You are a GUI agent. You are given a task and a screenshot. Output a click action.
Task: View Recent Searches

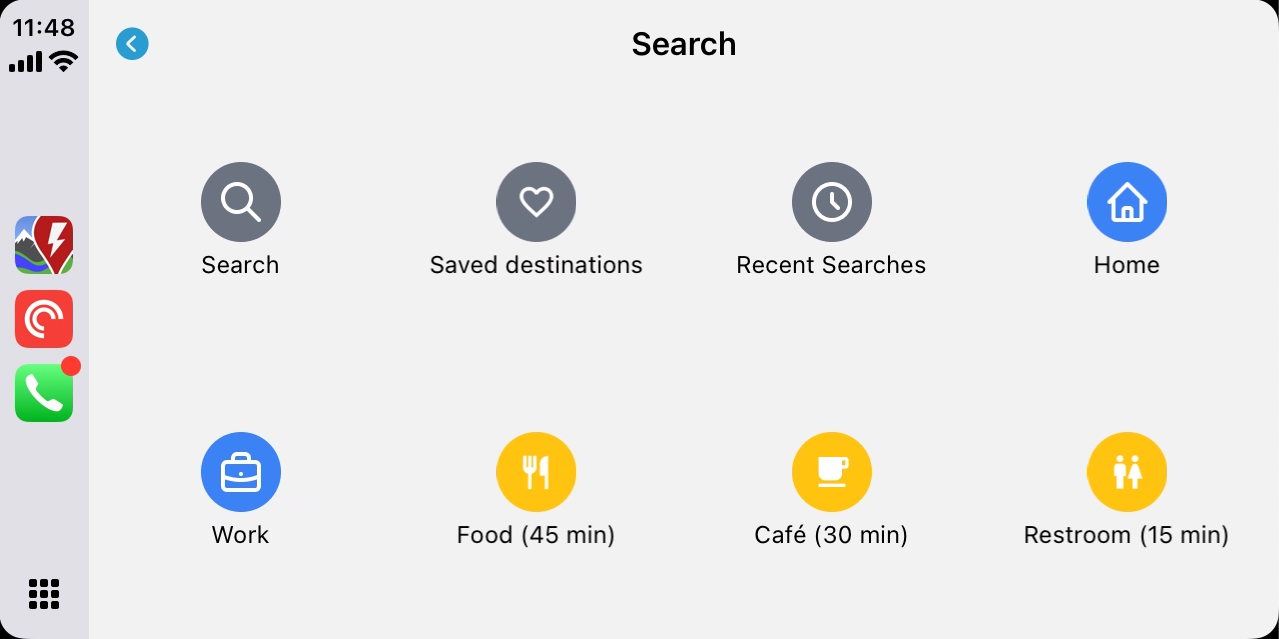tap(831, 202)
